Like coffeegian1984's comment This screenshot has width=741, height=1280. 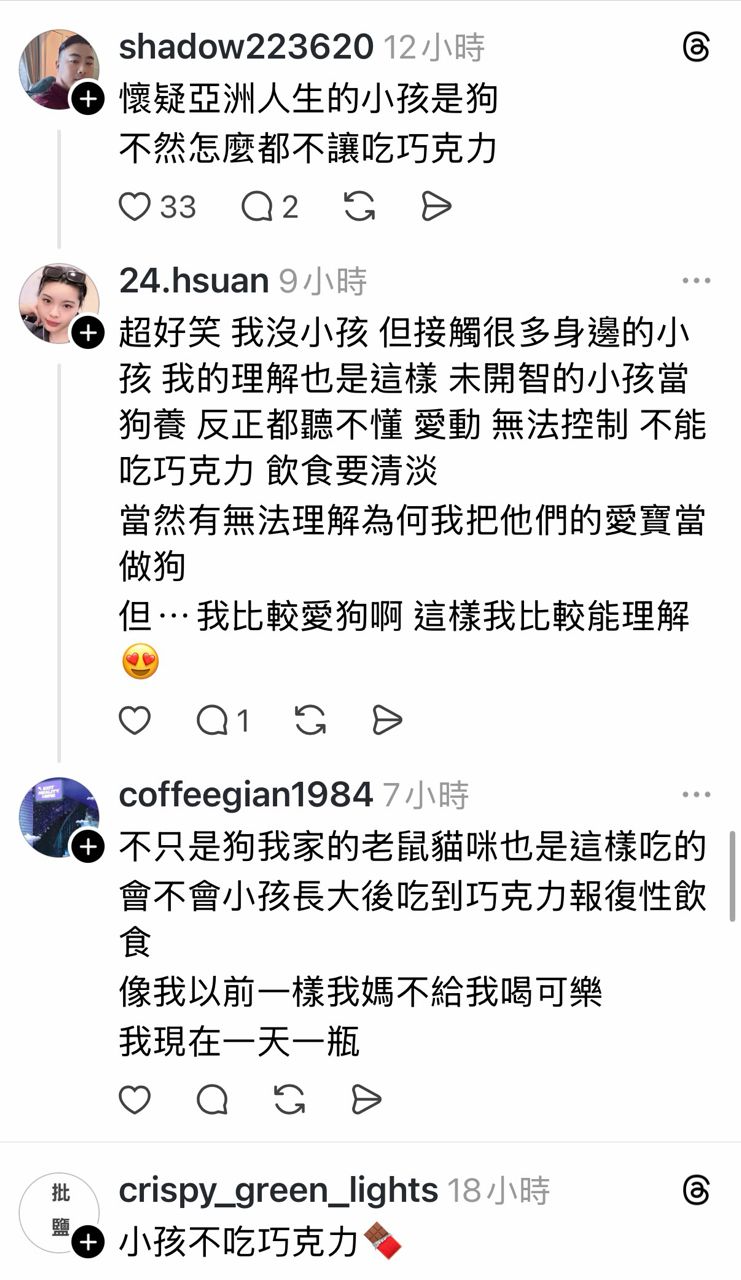tap(135, 1100)
